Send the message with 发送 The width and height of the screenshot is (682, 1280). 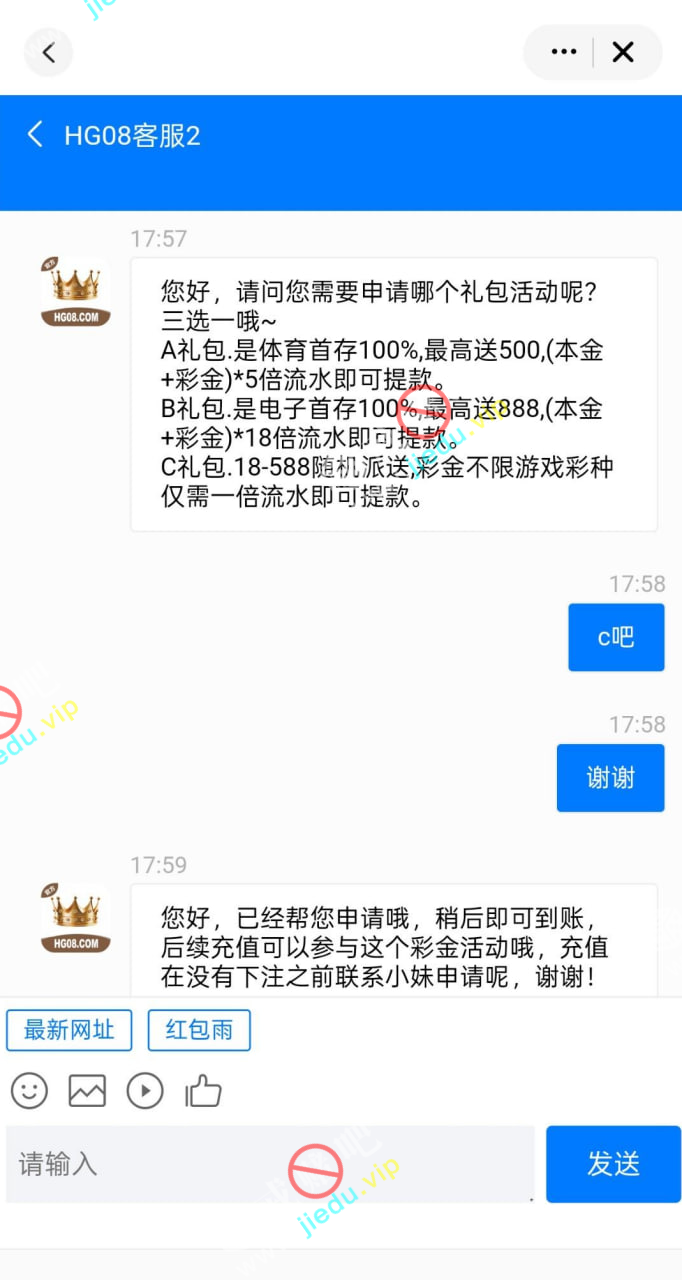613,1163
